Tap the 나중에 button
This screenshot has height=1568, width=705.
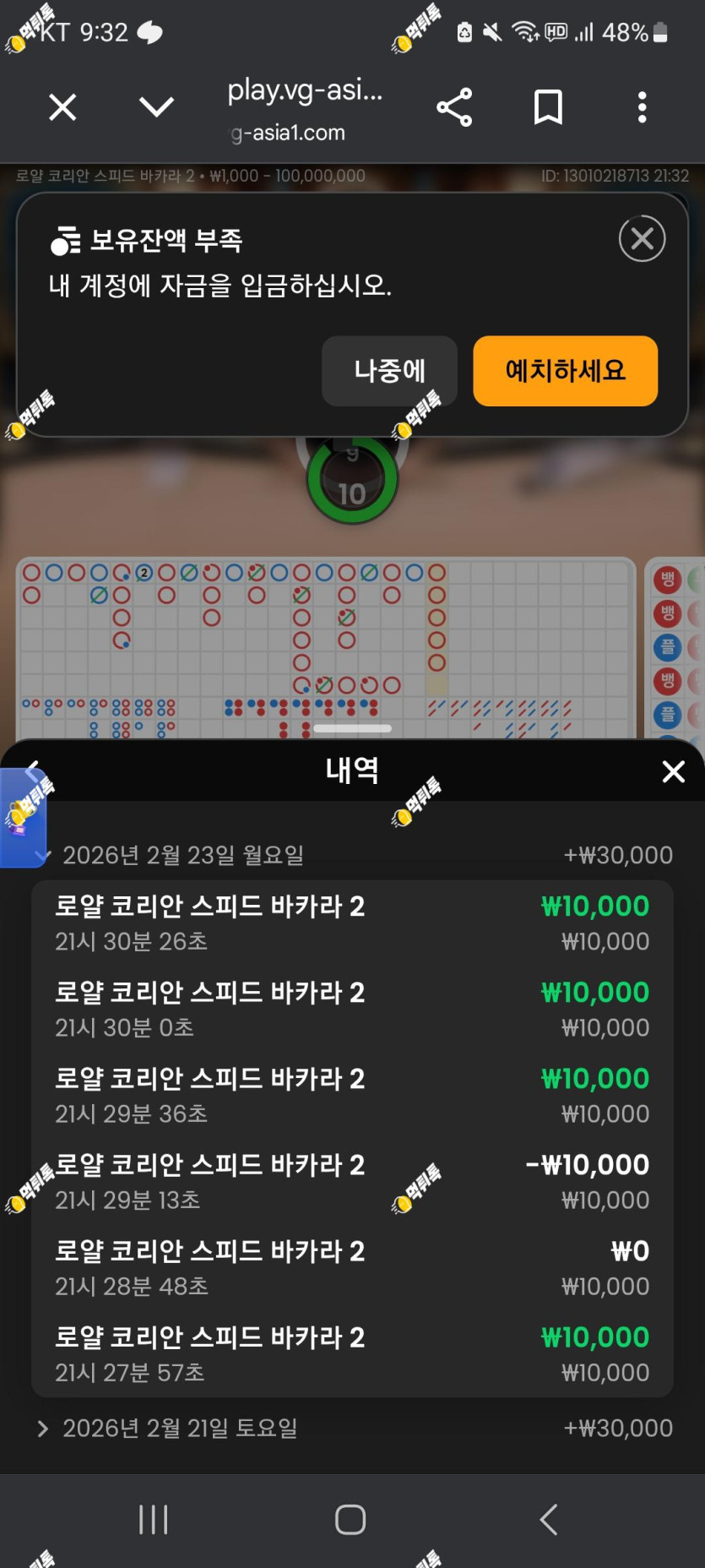pos(389,371)
